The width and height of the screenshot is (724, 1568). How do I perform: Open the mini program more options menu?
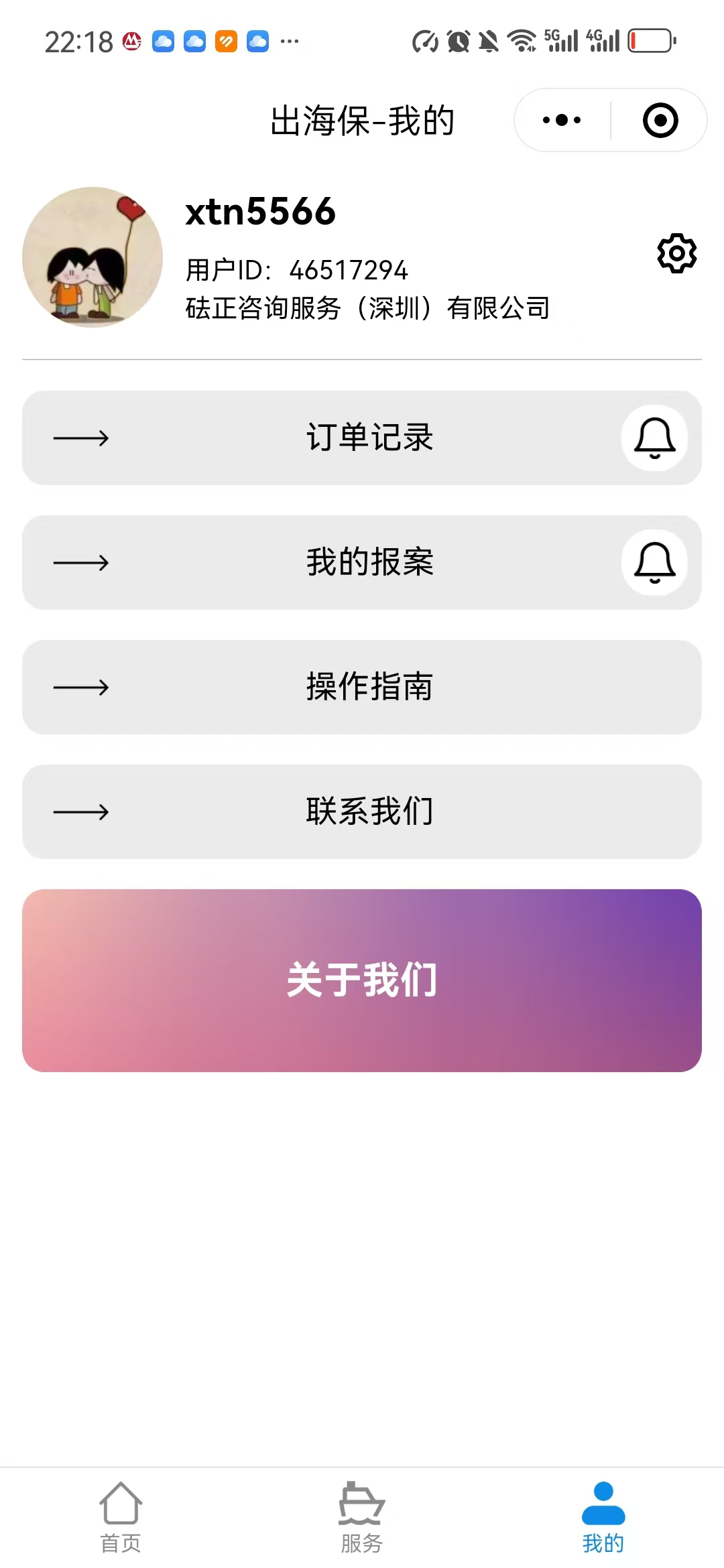[x=562, y=121]
